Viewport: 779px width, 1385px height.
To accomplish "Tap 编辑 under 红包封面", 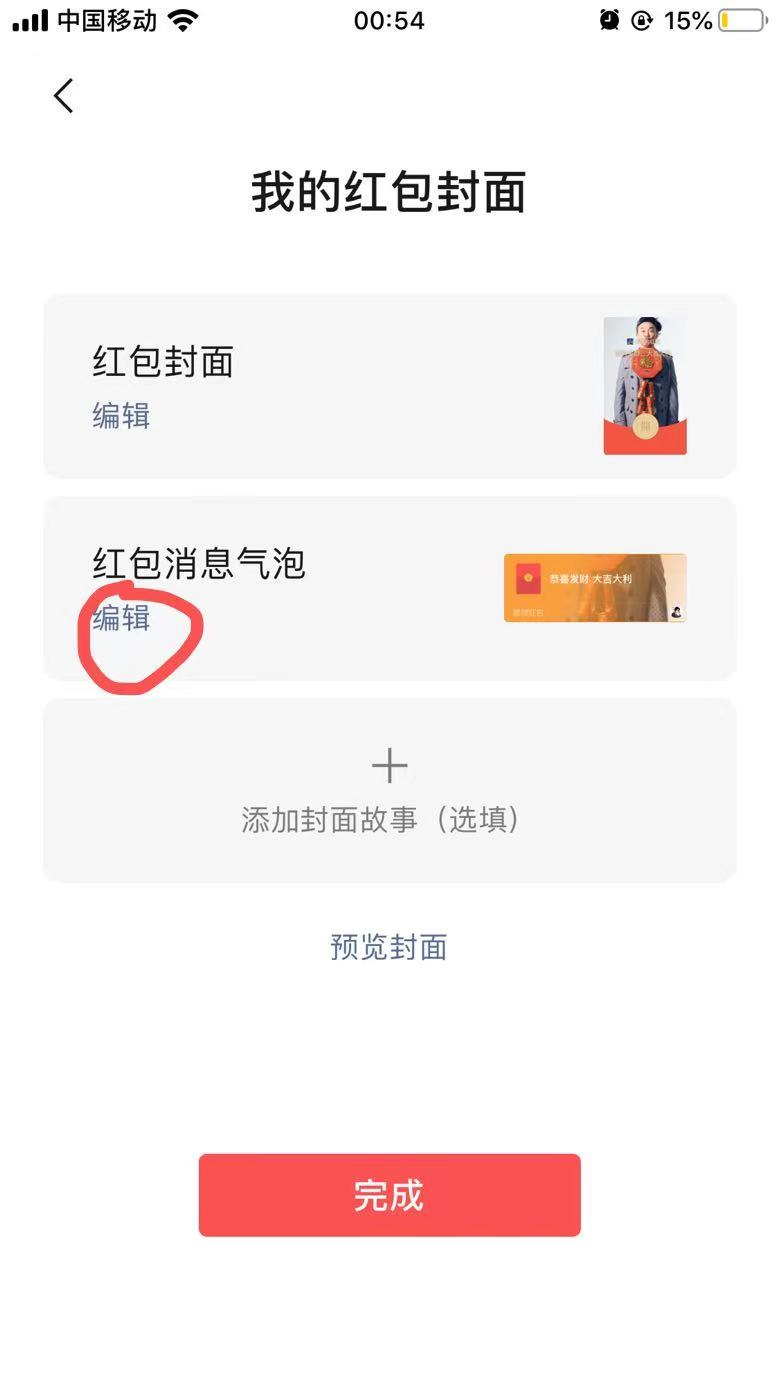I will pos(121,415).
